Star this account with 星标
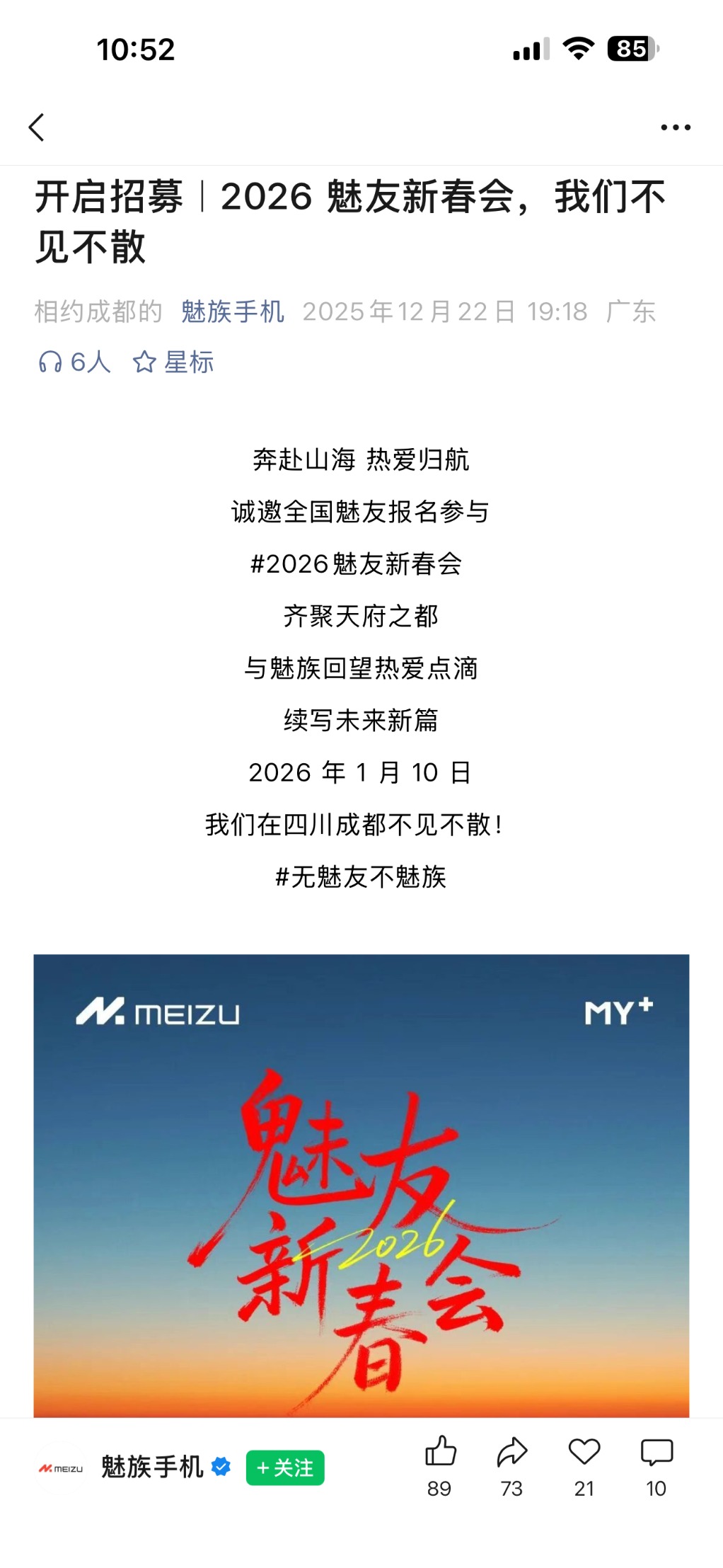723x1568 pixels. click(x=173, y=362)
